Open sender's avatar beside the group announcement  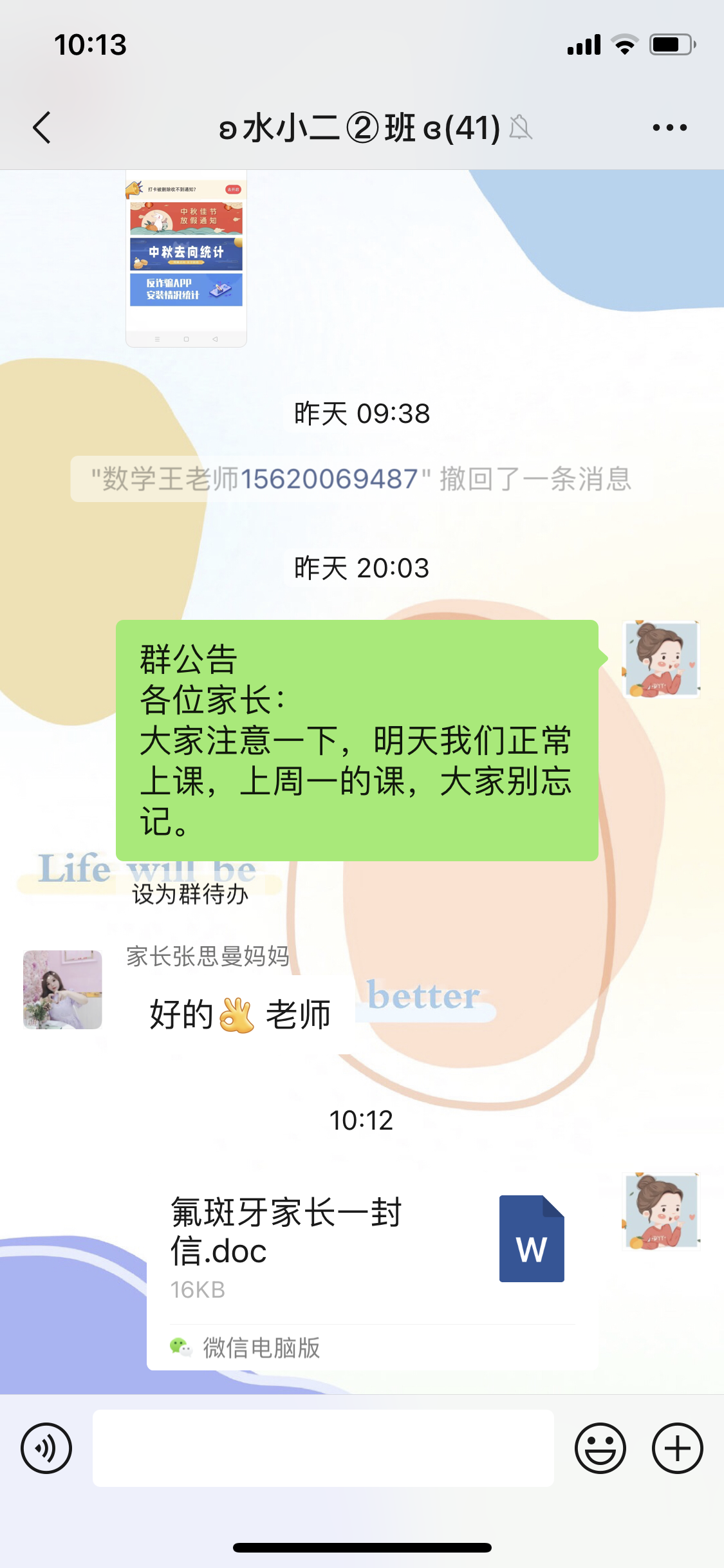(x=662, y=658)
